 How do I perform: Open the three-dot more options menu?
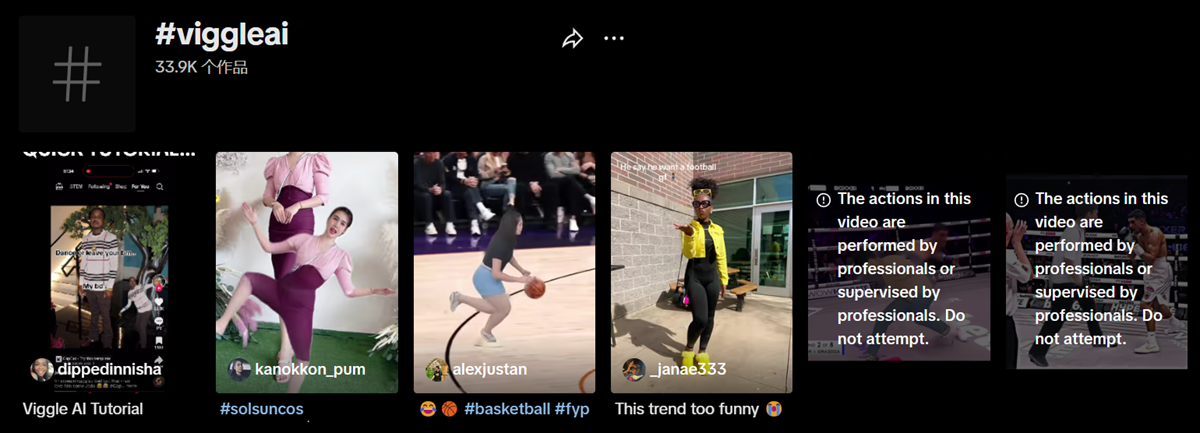(x=614, y=39)
